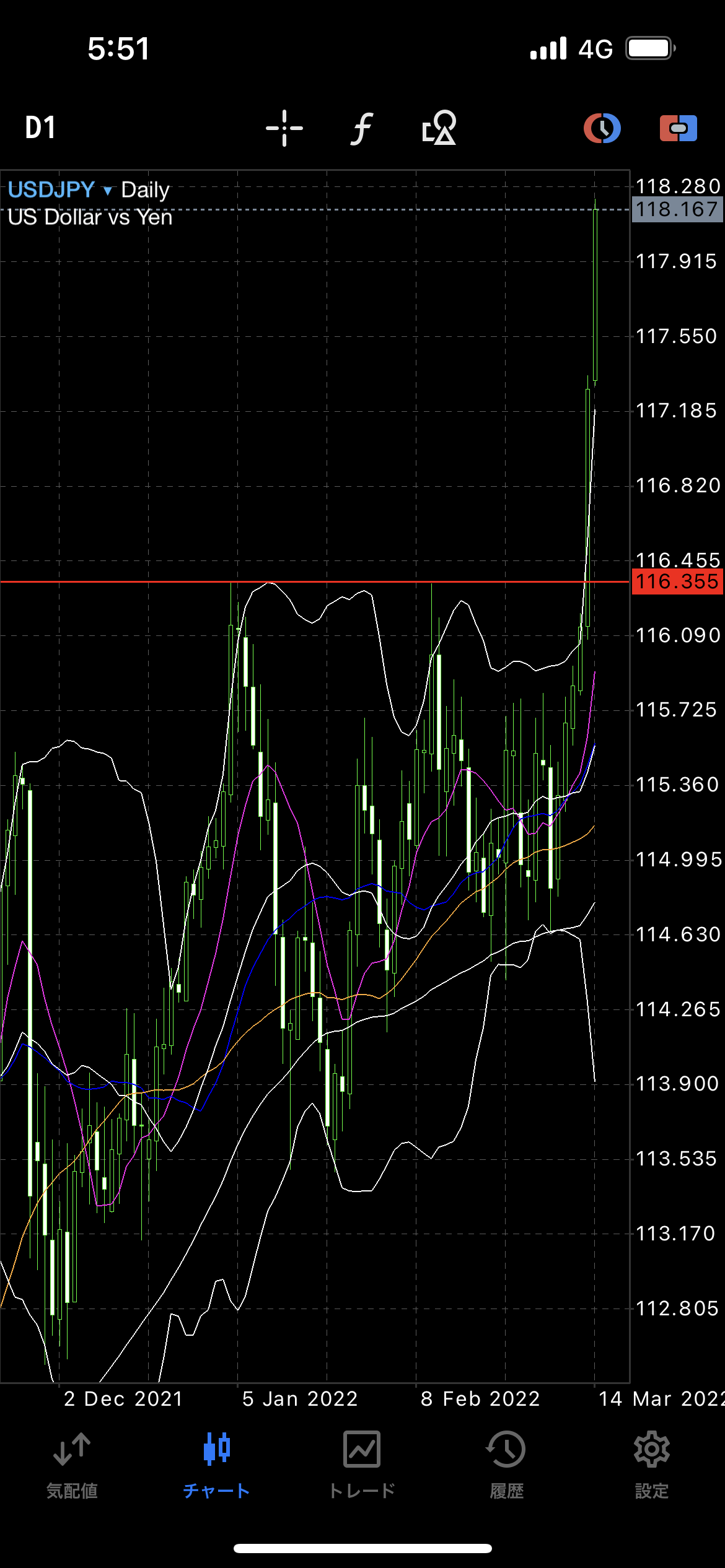The image size is (725, 1568).
Task: Open the D1 timeframe selector
Action: [x=41, y=128]
